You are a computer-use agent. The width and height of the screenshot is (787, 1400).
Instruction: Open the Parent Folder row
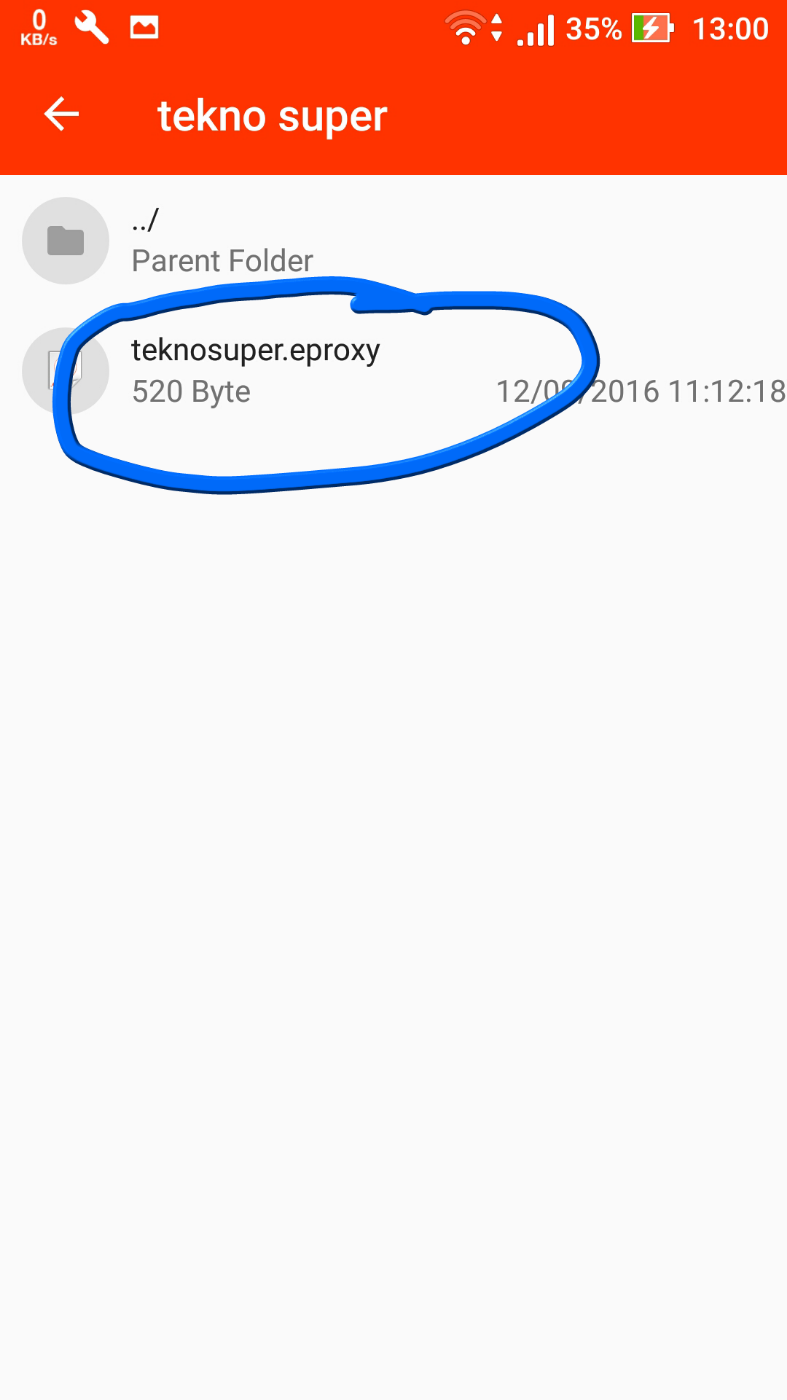tap(222, 241)
